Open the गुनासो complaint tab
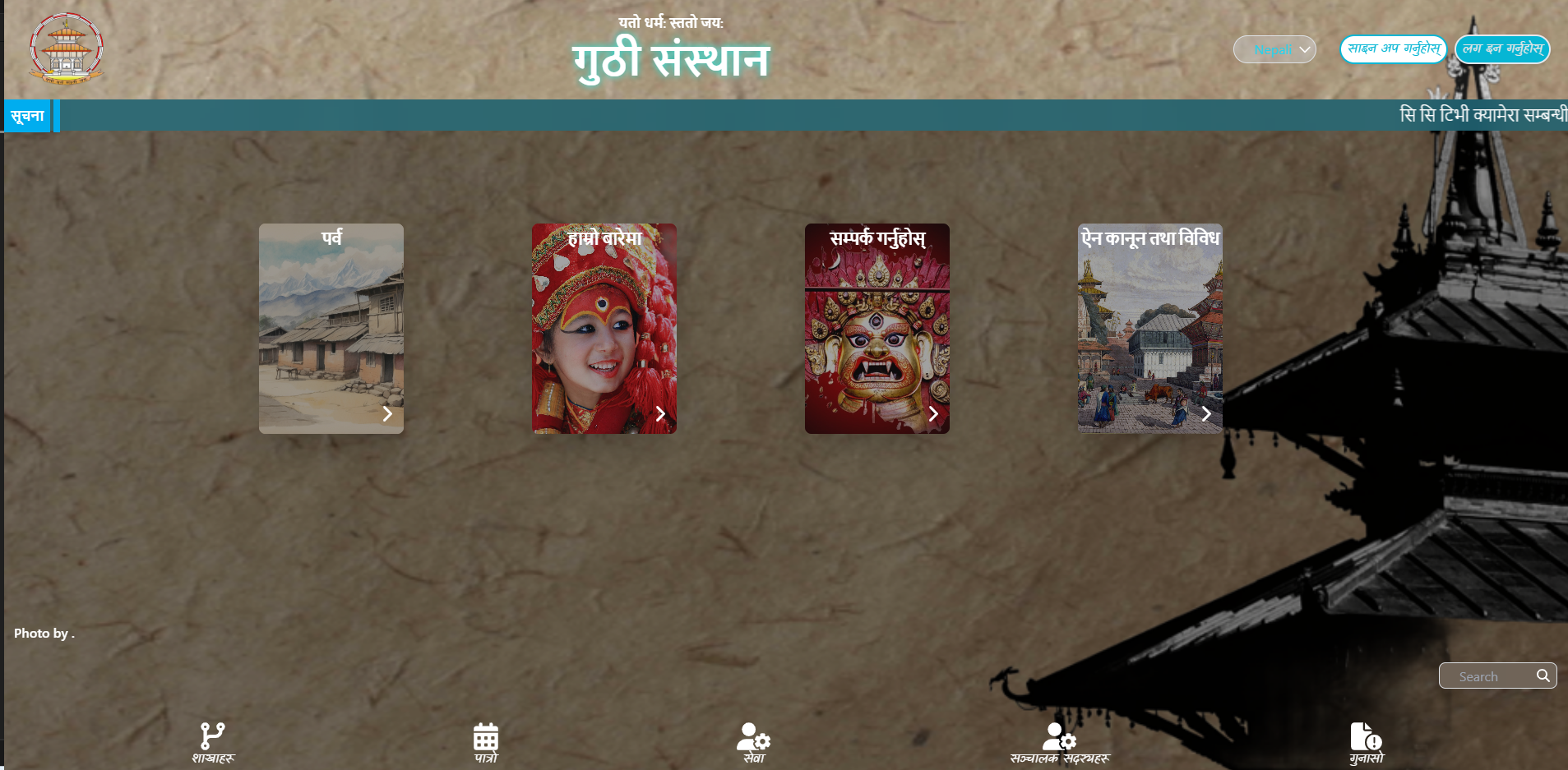The width and height of the screenshot is (1568, 770). pos(1367,742)
